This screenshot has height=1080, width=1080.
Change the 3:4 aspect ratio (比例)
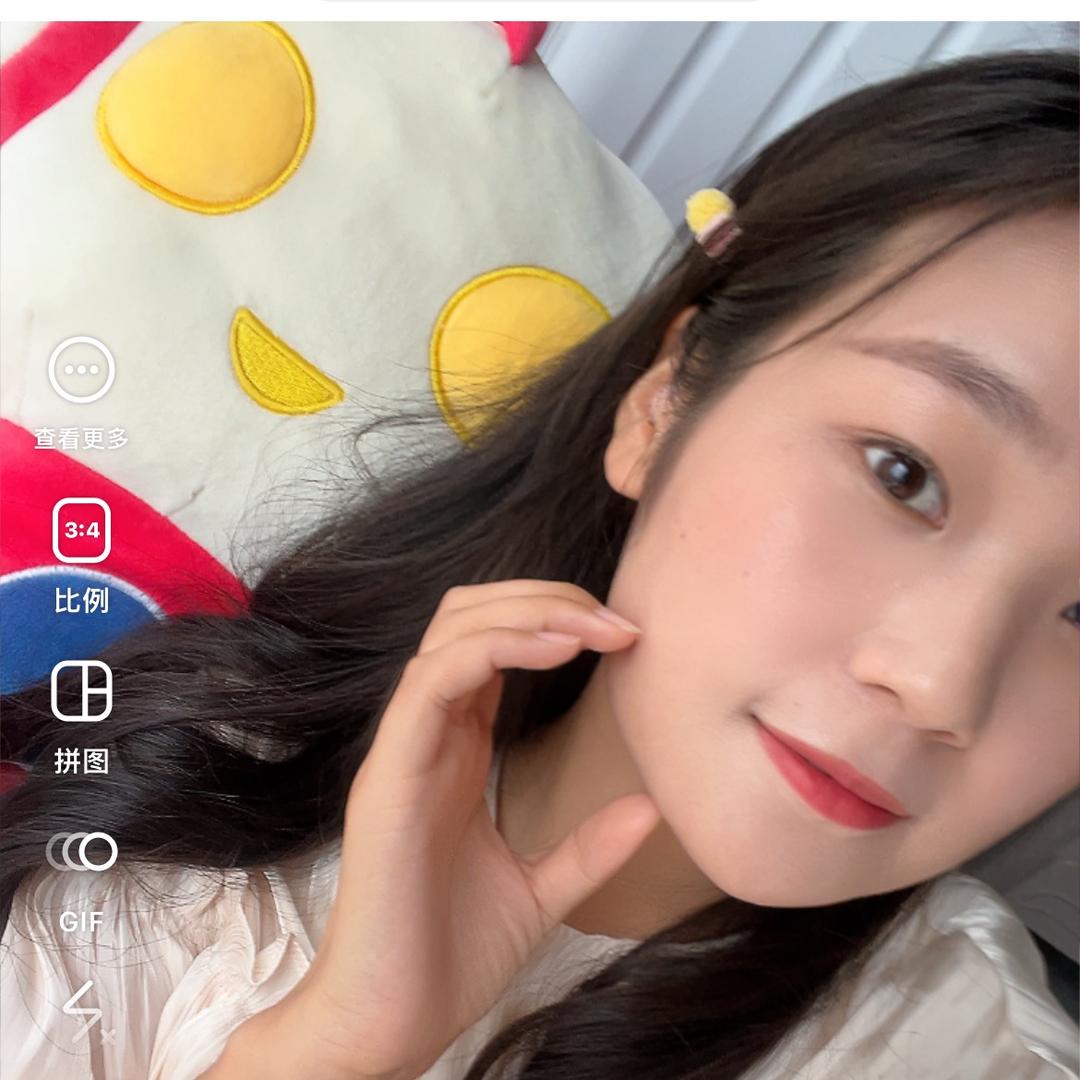(x=82, y=532)
